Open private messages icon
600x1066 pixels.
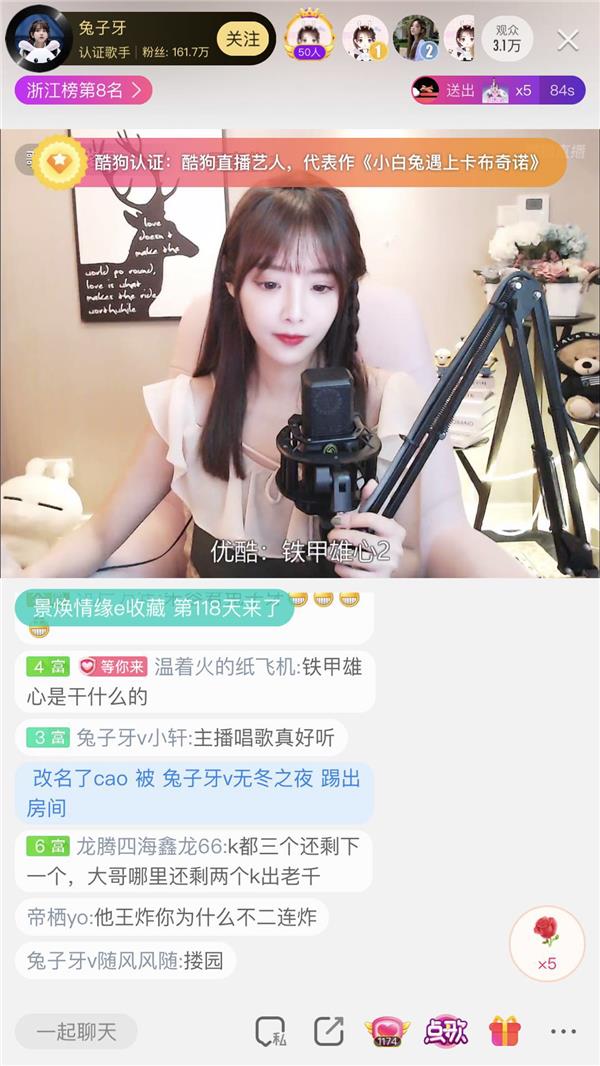point(270,1031)
